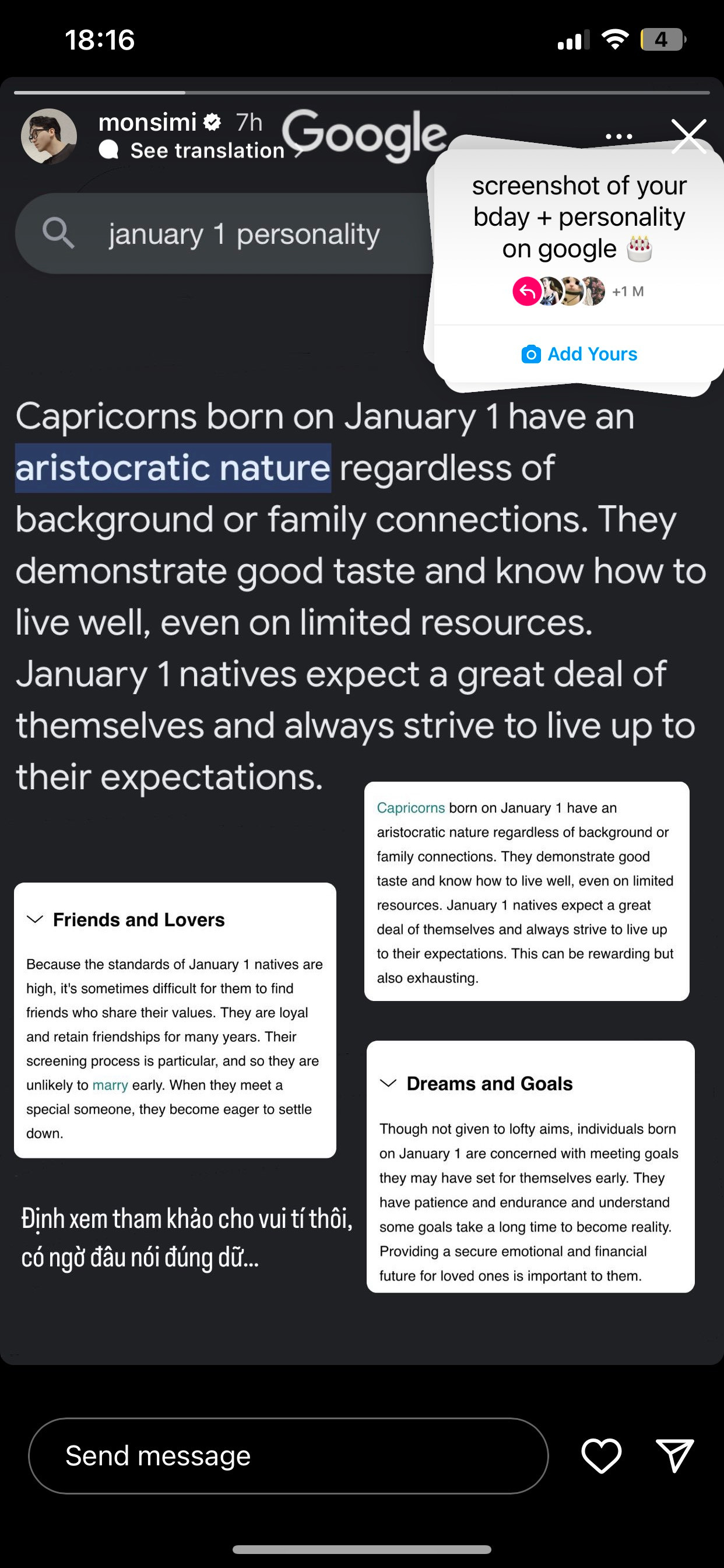Screen dimensions: 724x1568
Task: Close the story viewer
Action: point(688,136)
